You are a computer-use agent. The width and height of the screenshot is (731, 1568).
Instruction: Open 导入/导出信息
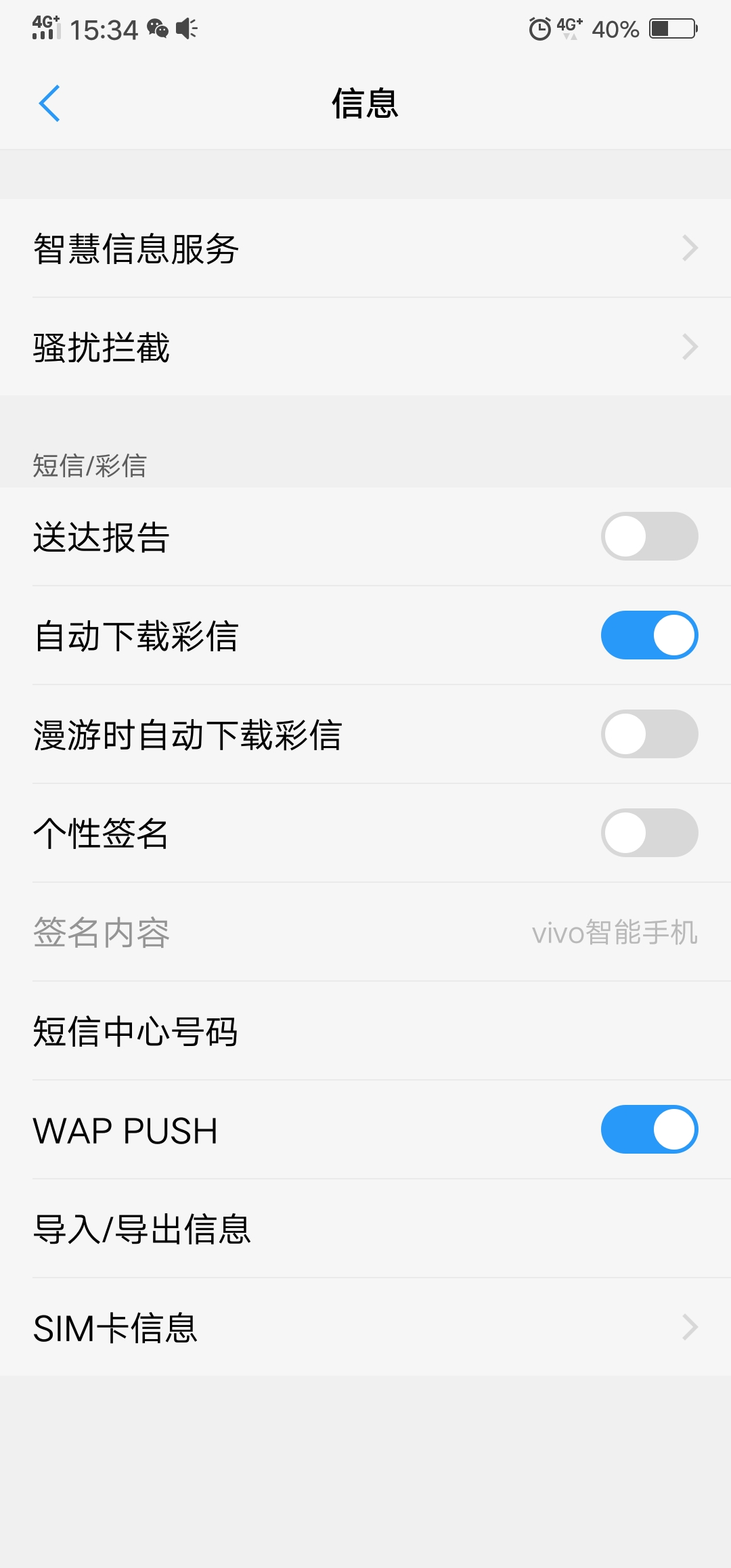coord(365,1229)
